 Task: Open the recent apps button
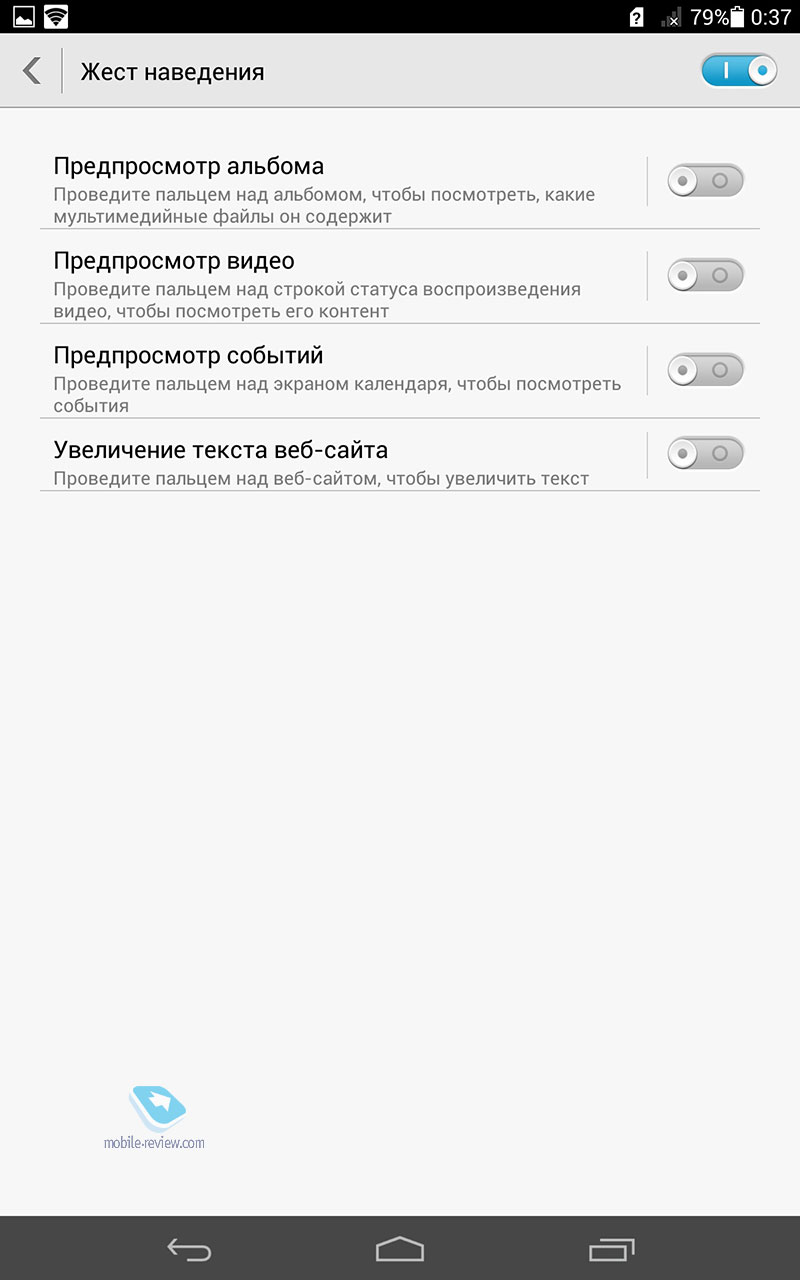[612, 1249]
